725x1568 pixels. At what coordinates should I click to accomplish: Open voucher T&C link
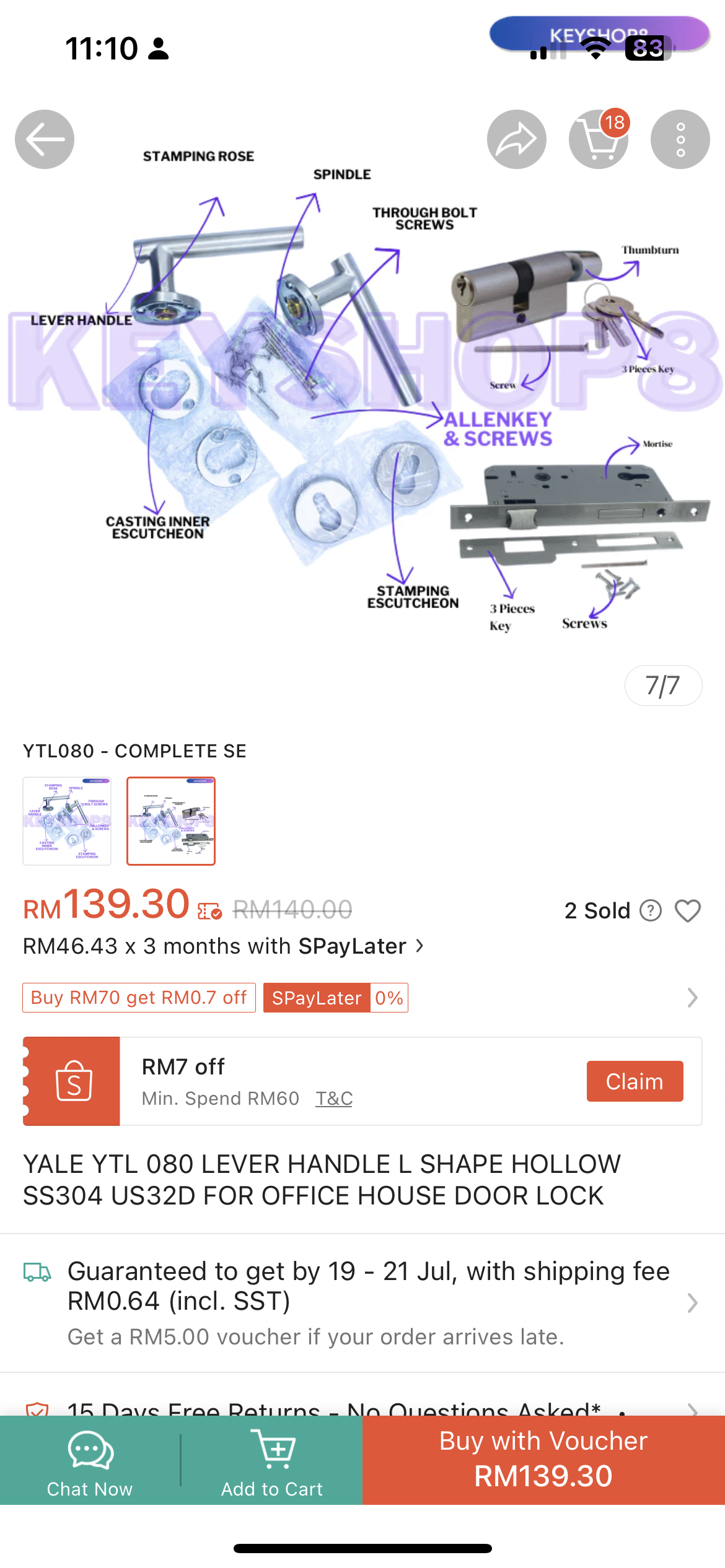(x=334, y=1099)
